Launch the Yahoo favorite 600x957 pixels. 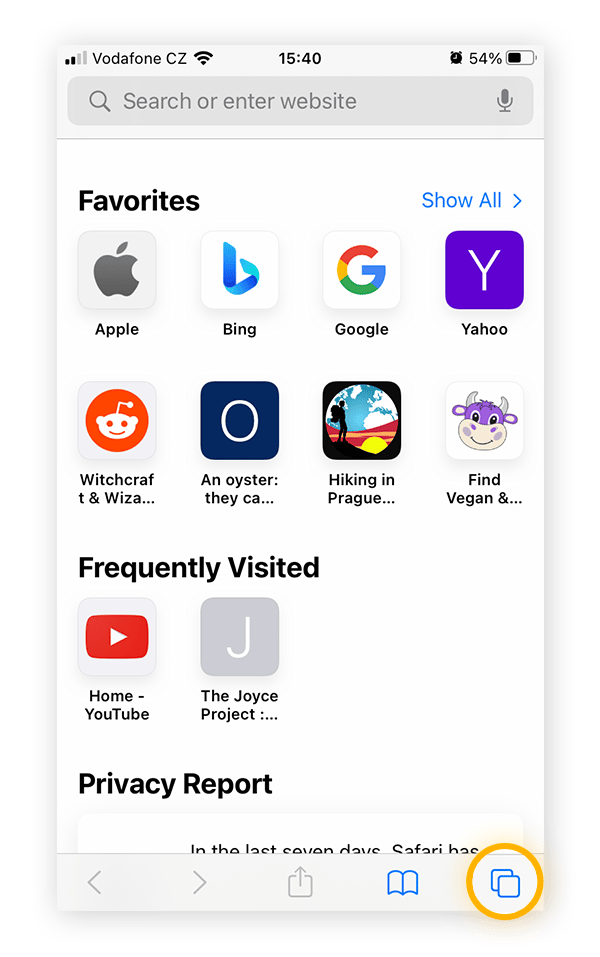pos(484,270)
